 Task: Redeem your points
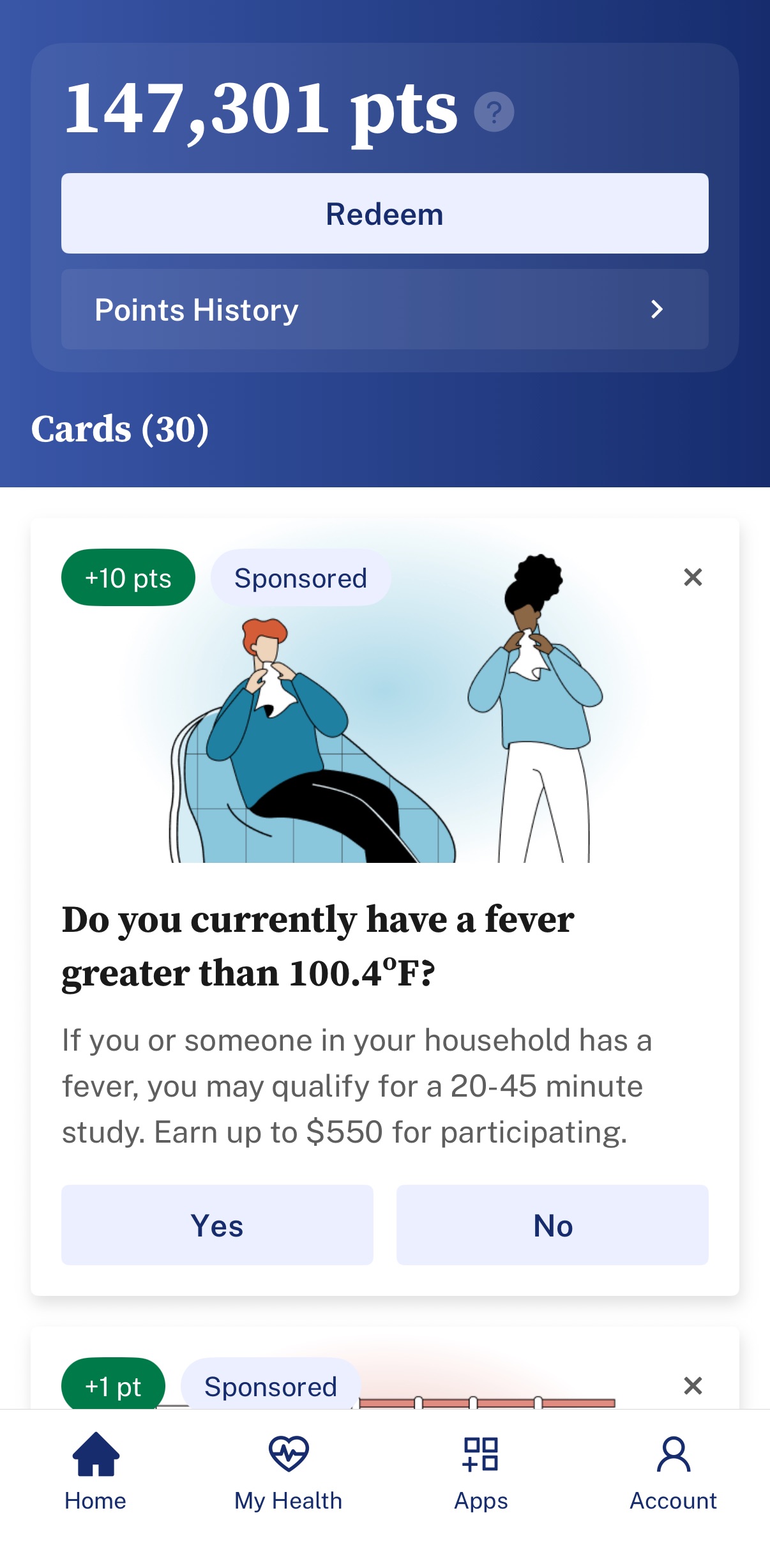tap(384, 213)
